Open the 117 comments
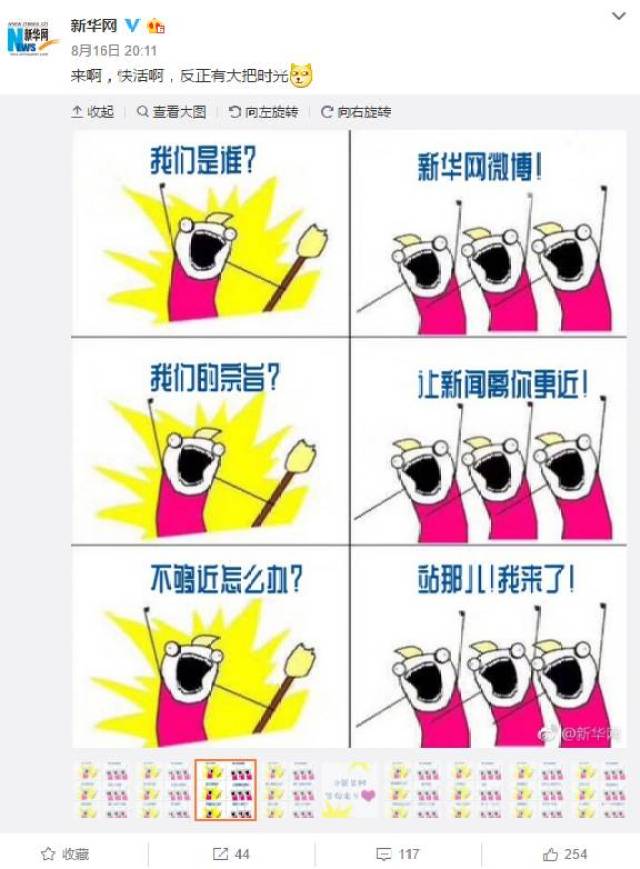This screenshot has width=640, height=869. click(x=398, y=854)
